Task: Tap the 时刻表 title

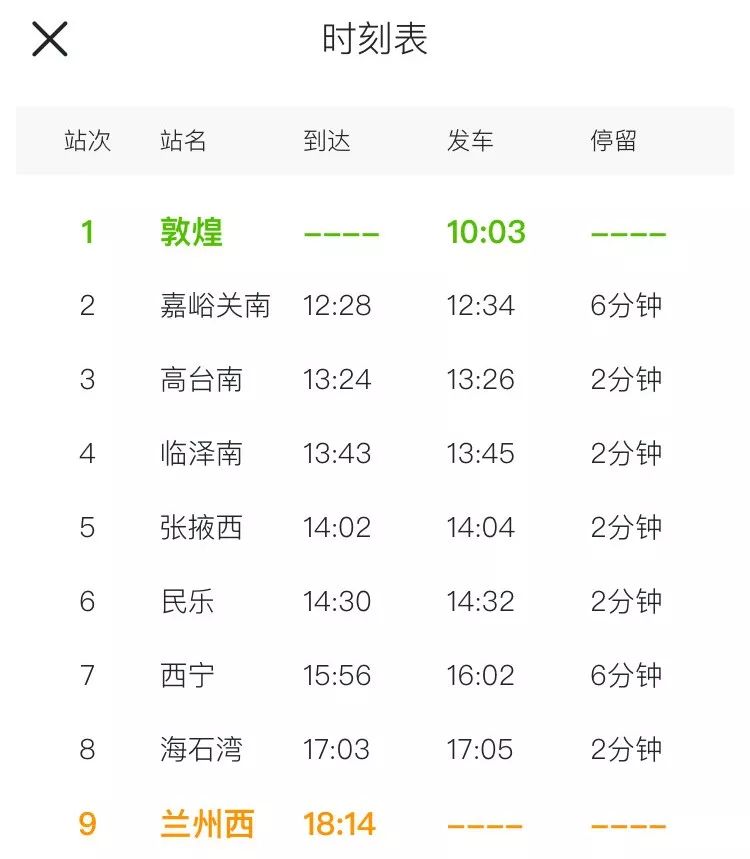Action: coord(375,39)
